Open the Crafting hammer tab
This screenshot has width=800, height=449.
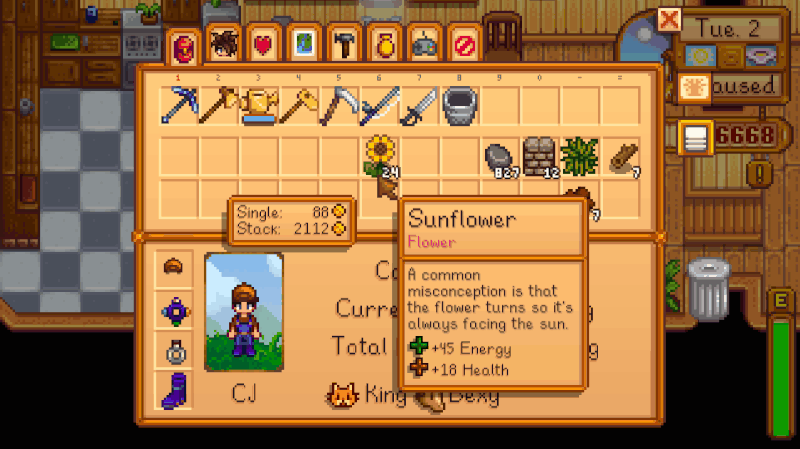[344, 43]
